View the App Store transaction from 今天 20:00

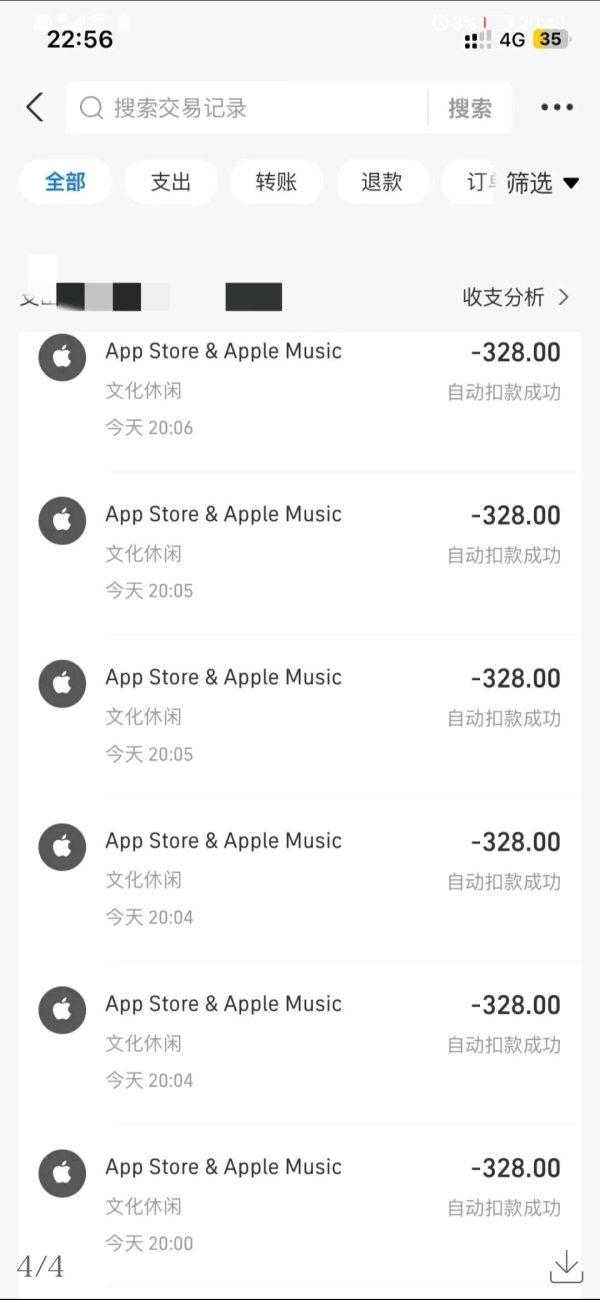pos(300,1205)
